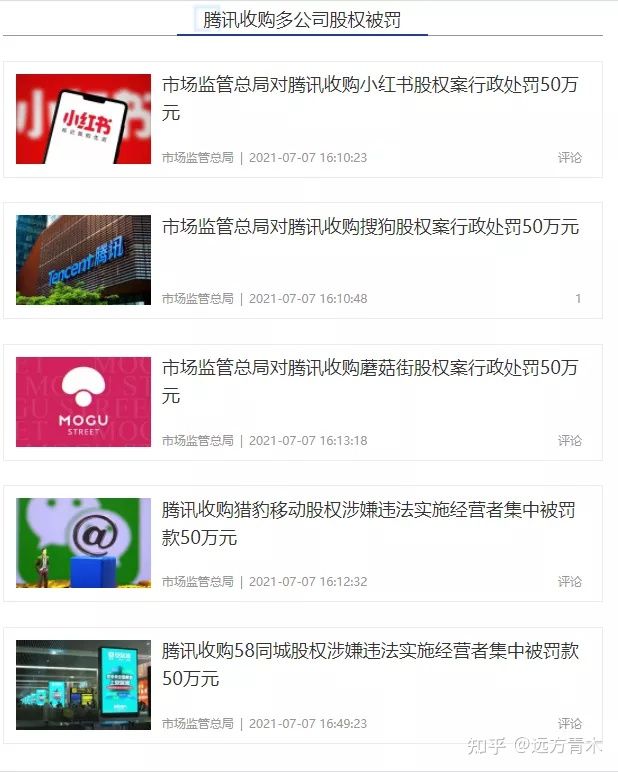Viewport: 618px width, 772px height.
Task: Open the comment count on 搜狗 article
Action: coord(577,299)
